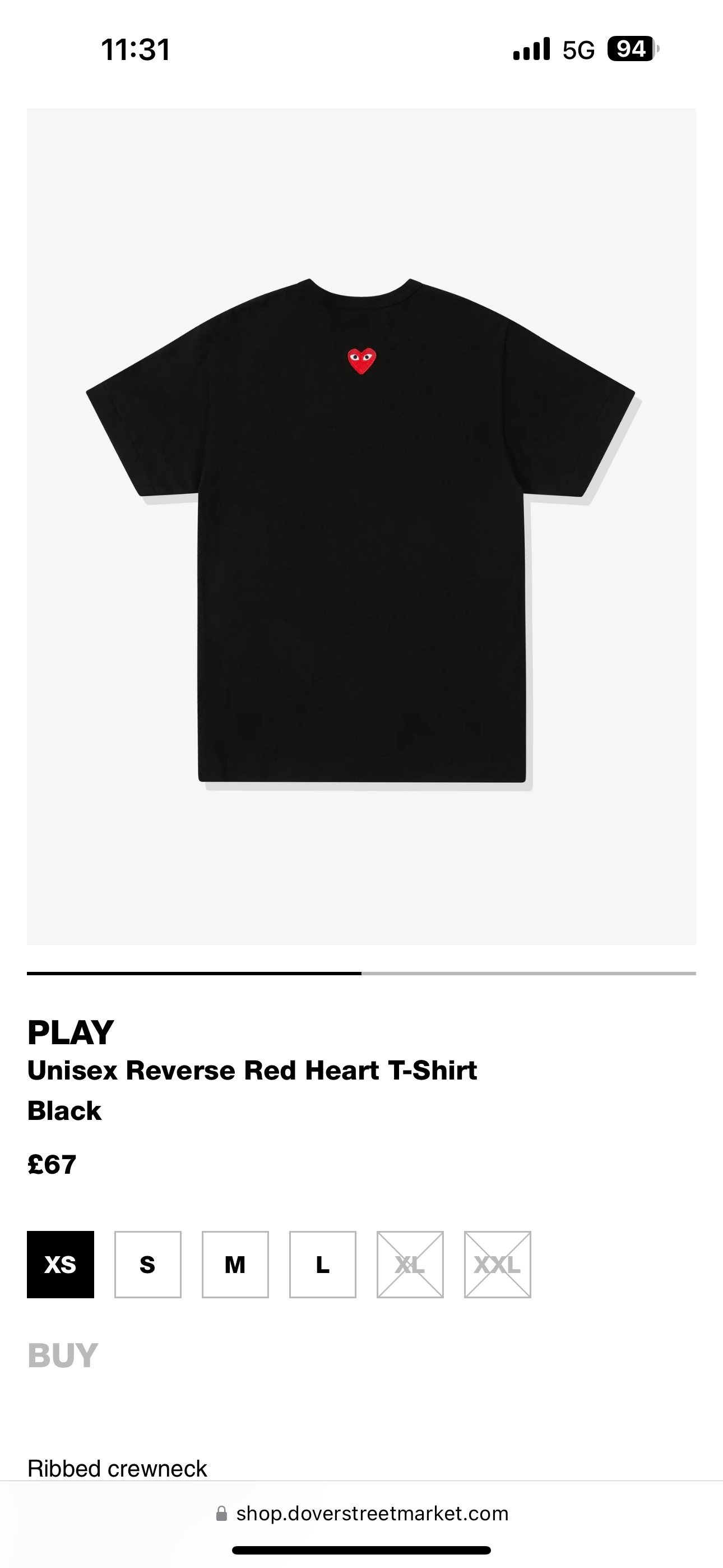
Task: Select size XS
Action: [61, 1264]
